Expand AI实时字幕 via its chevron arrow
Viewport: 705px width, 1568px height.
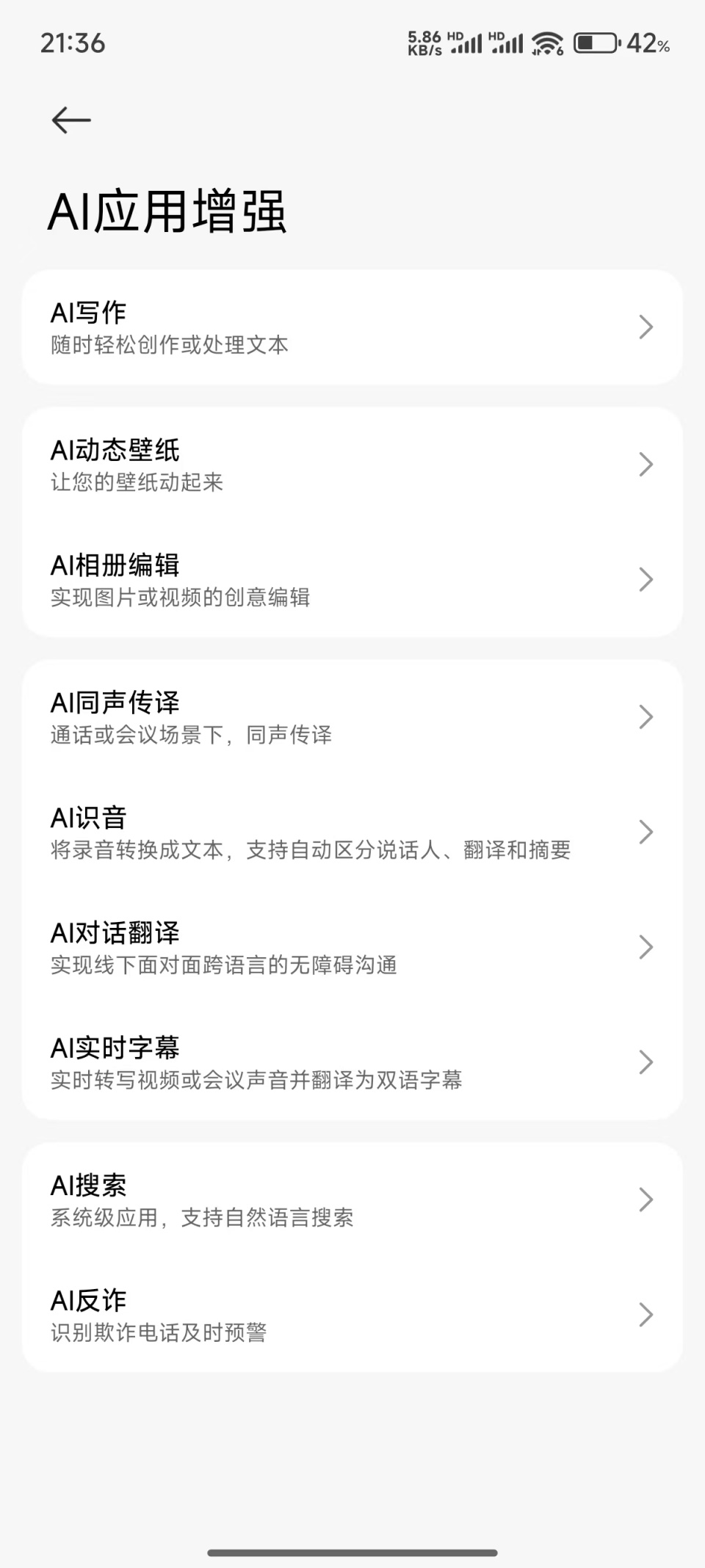[x=646, y=1062]
